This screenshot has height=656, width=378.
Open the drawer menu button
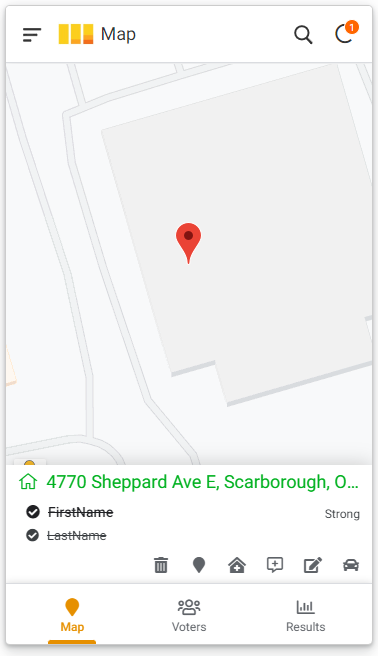[x=32, y=35]
